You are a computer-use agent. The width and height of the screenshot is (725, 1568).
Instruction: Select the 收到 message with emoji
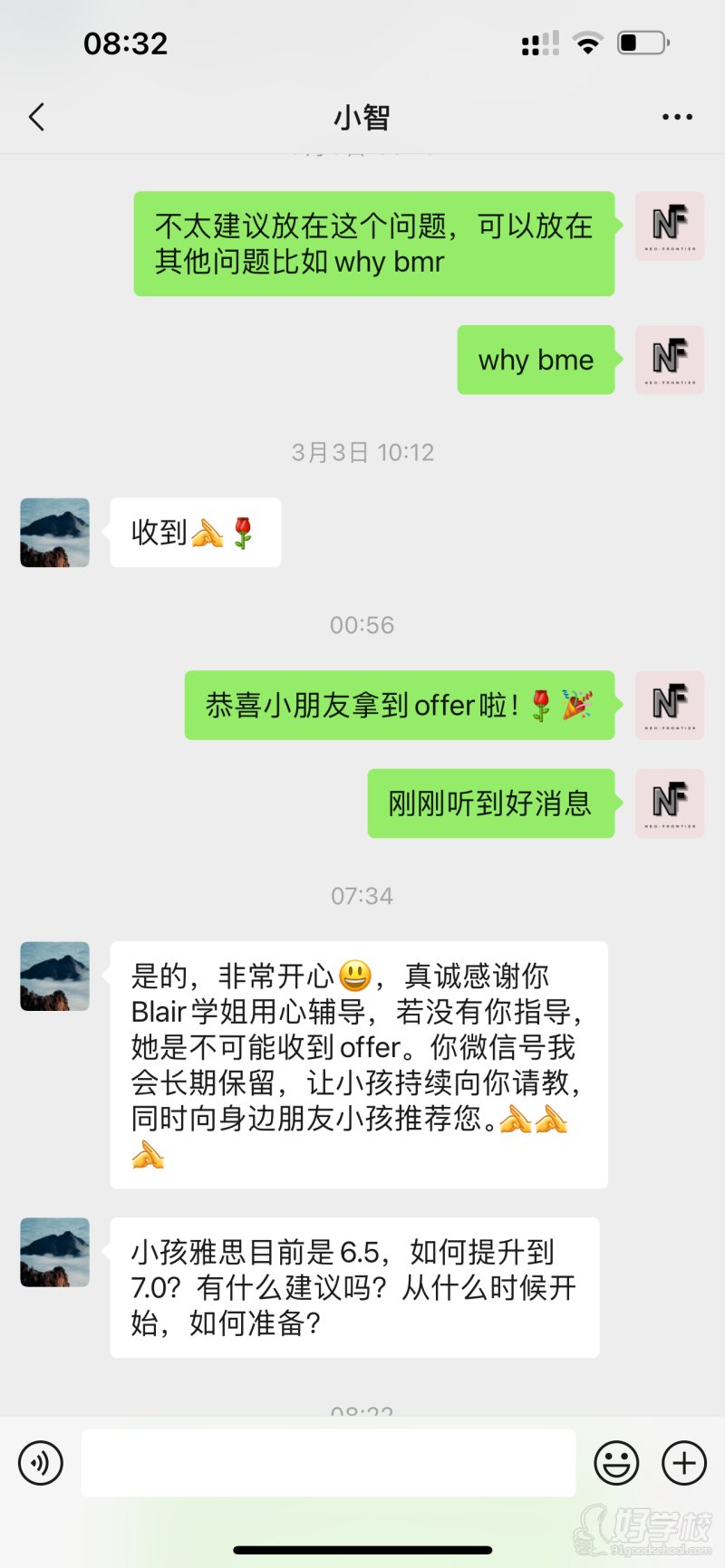pos(194,533)
